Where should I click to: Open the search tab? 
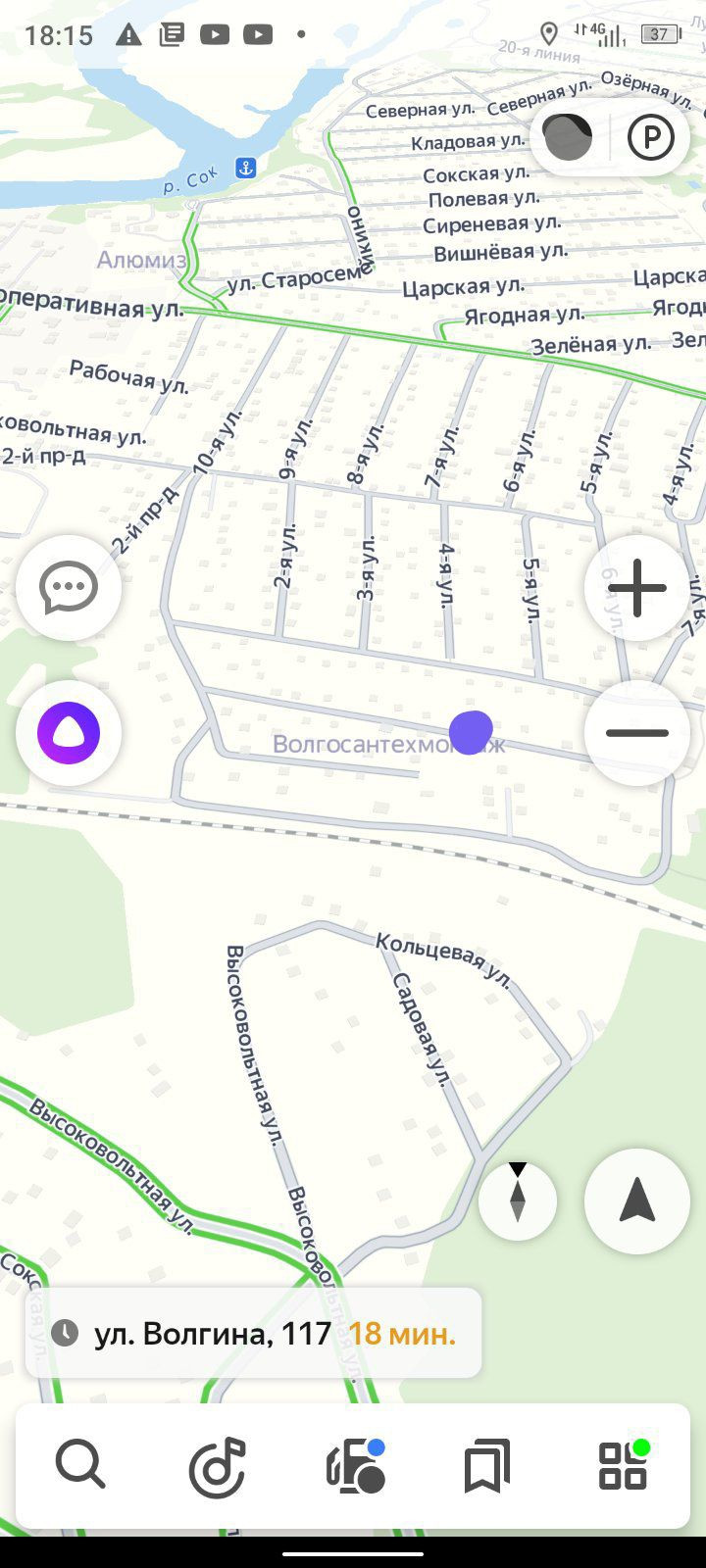80,1466
